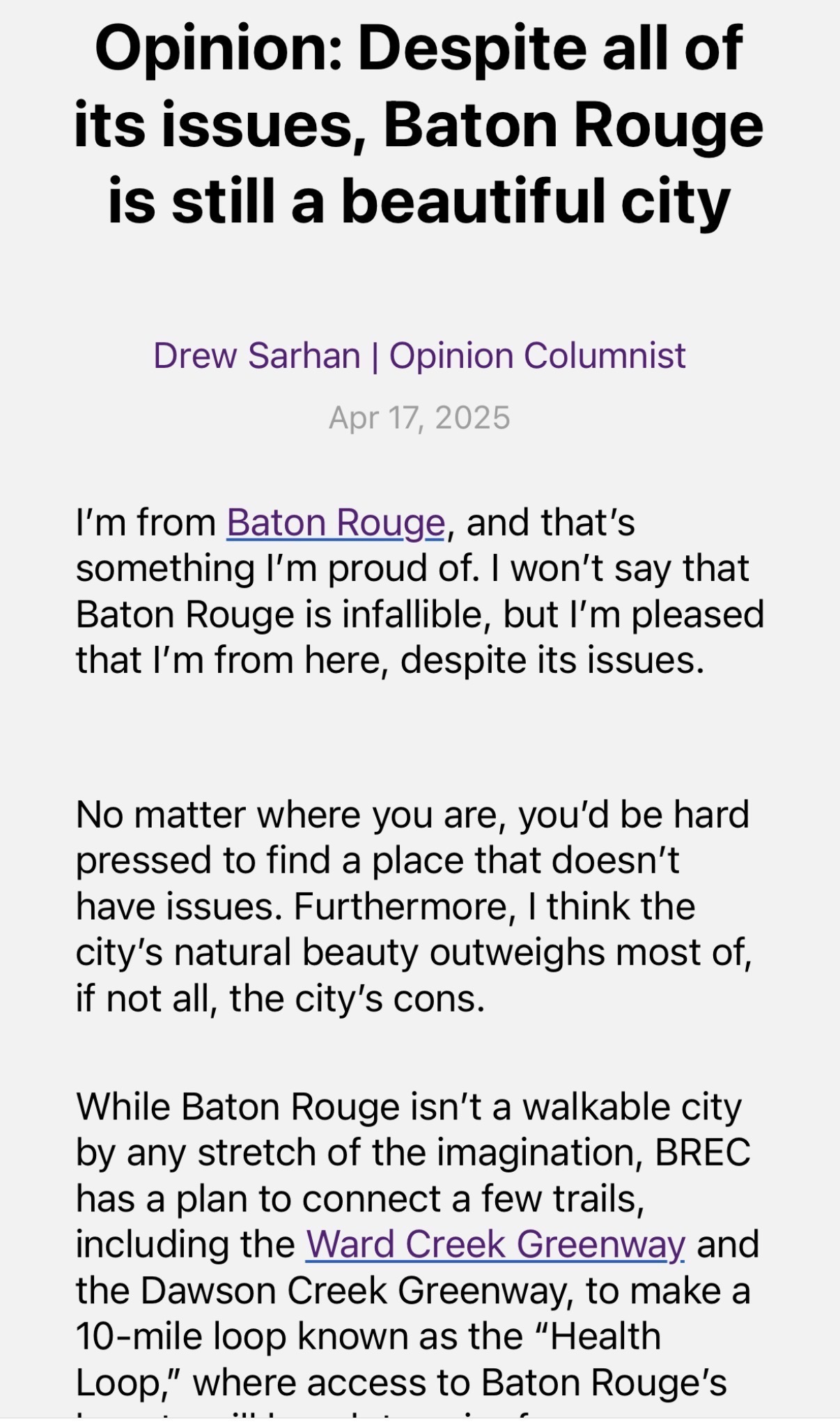
Task: Open the Baton Rouge link
Action: click(x=336, y=523)
